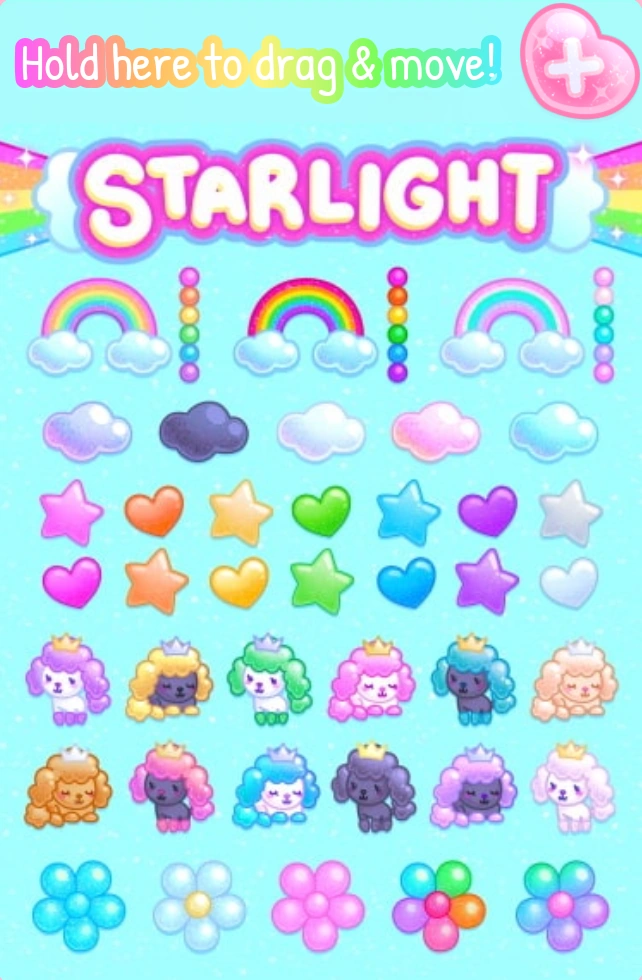642x980 pixels.
Task: Choose the solid pink balloon flower
Action: coord(318,906)
